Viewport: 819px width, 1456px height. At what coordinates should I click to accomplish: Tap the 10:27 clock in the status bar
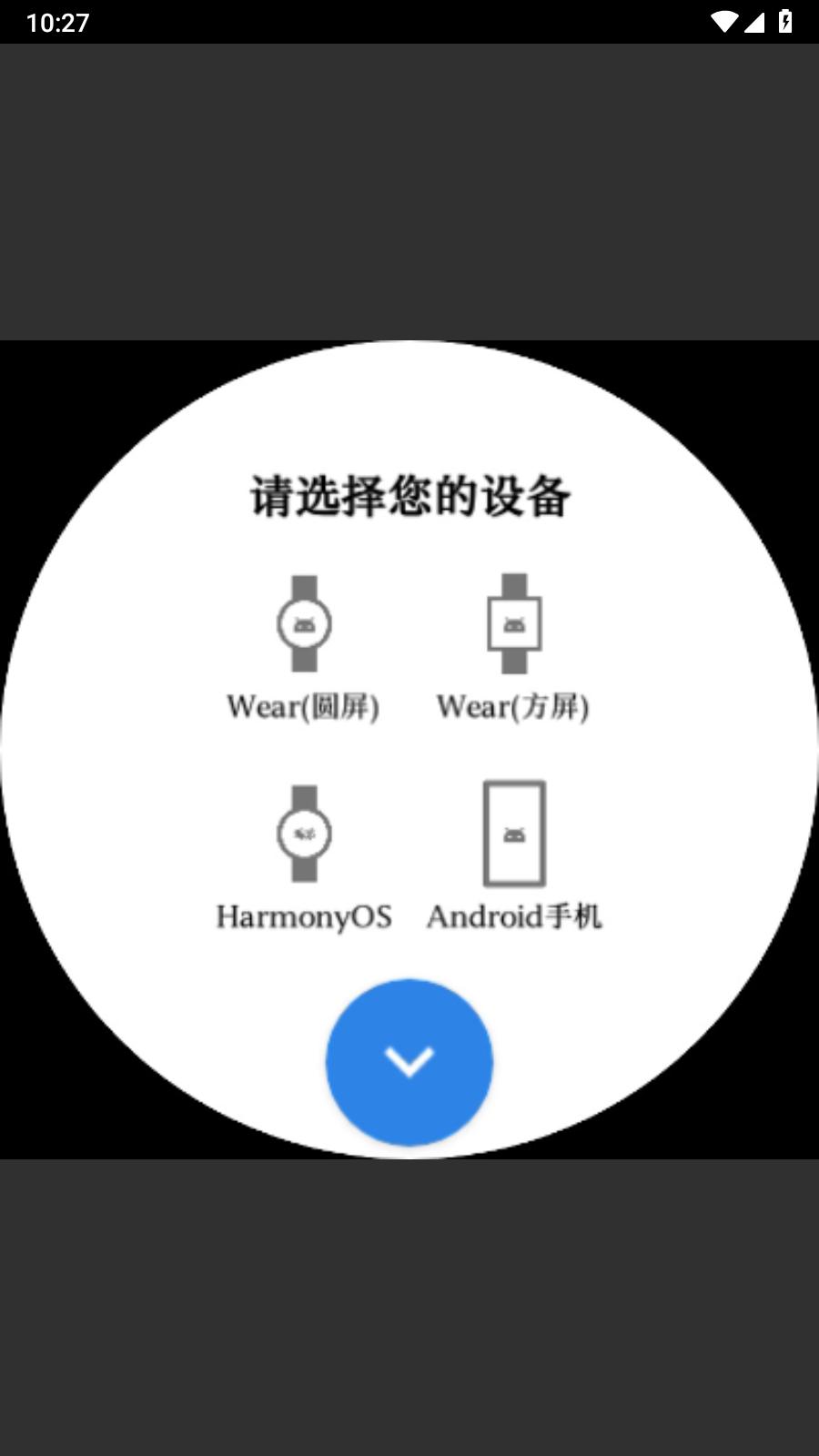(x=56, y=21)
